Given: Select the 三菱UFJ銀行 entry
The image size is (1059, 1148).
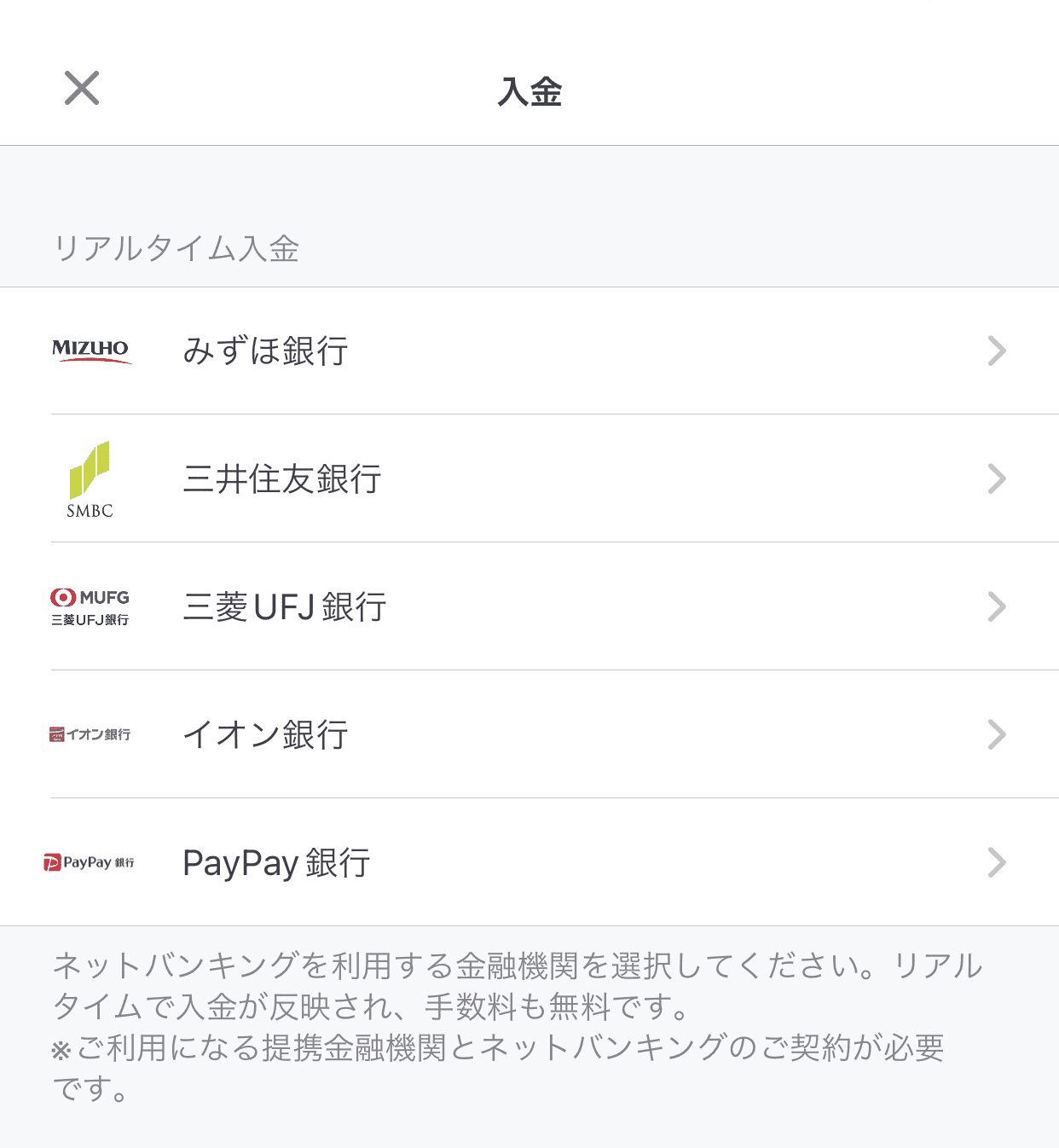Looking at the screenshot, I should [x=285, y=606].
